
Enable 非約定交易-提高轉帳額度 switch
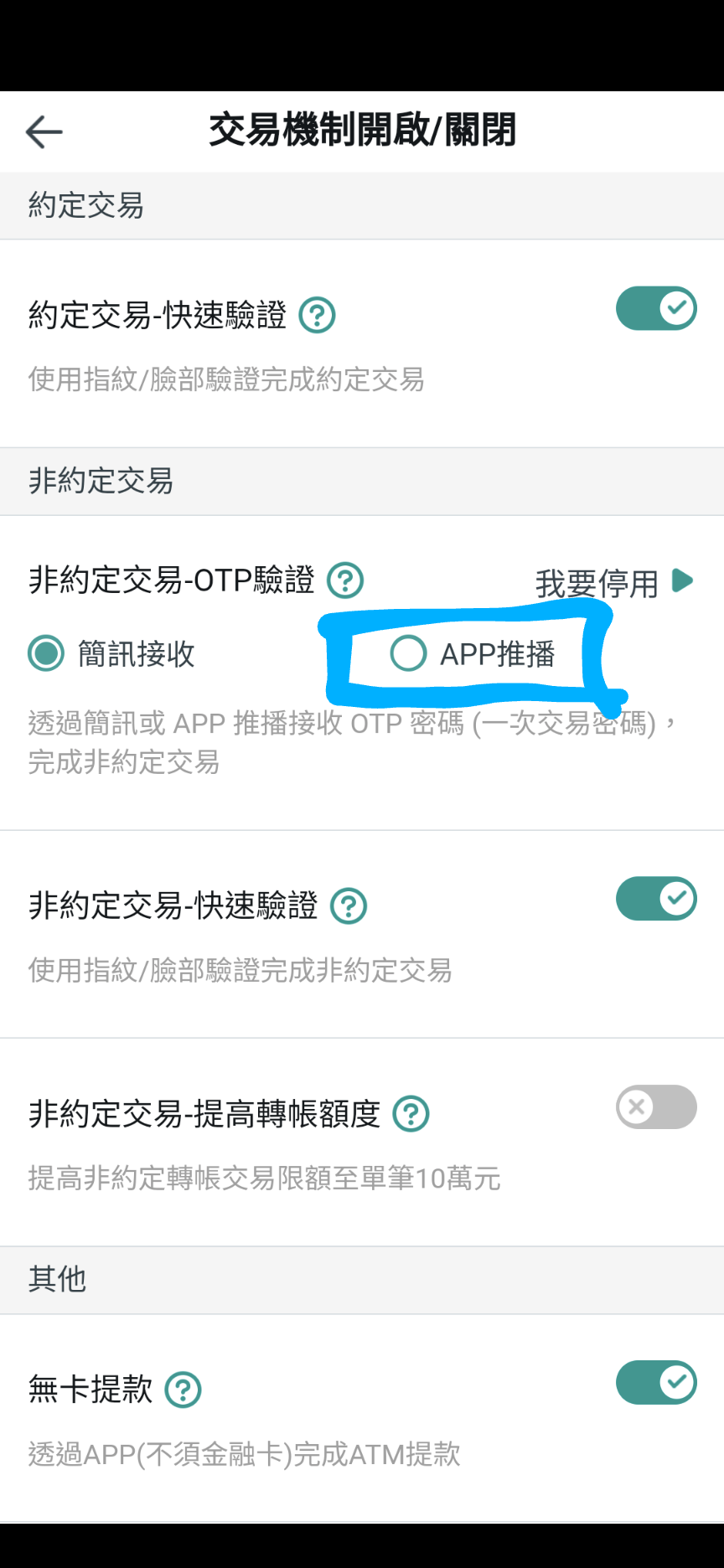coord(656,1106)
